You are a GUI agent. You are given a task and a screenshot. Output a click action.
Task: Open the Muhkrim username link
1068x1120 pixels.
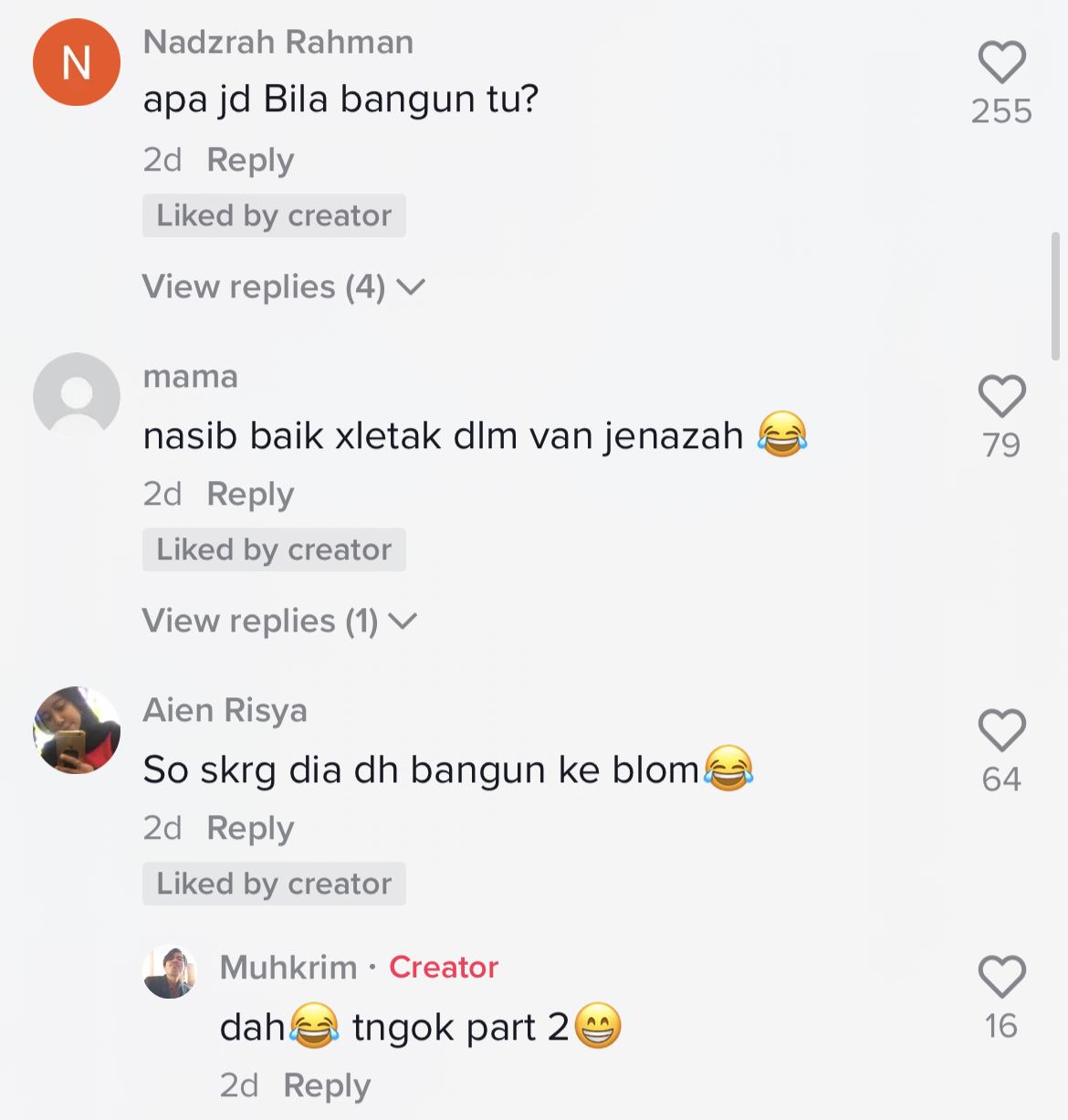pos(288,968)
